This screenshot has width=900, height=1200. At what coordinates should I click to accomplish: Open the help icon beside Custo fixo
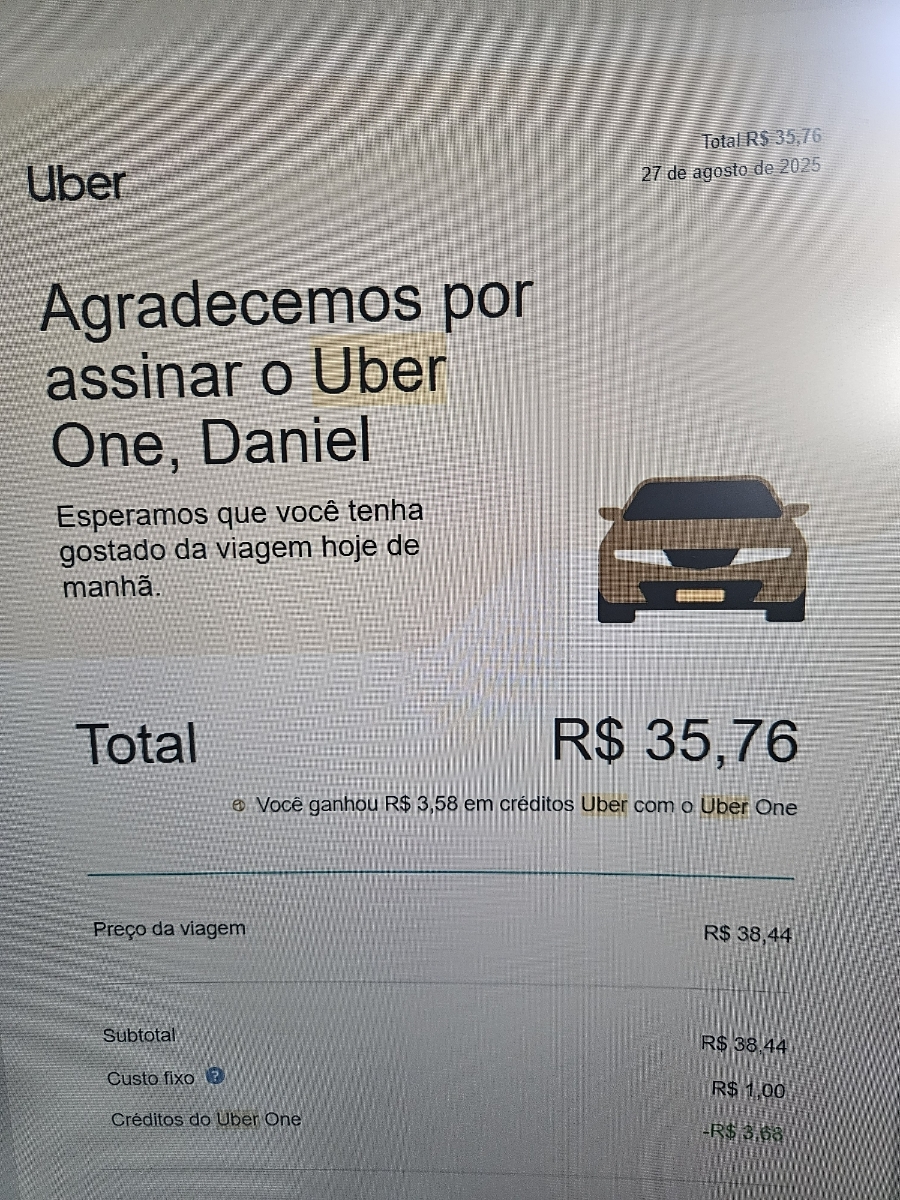(x=215, y=1077)
